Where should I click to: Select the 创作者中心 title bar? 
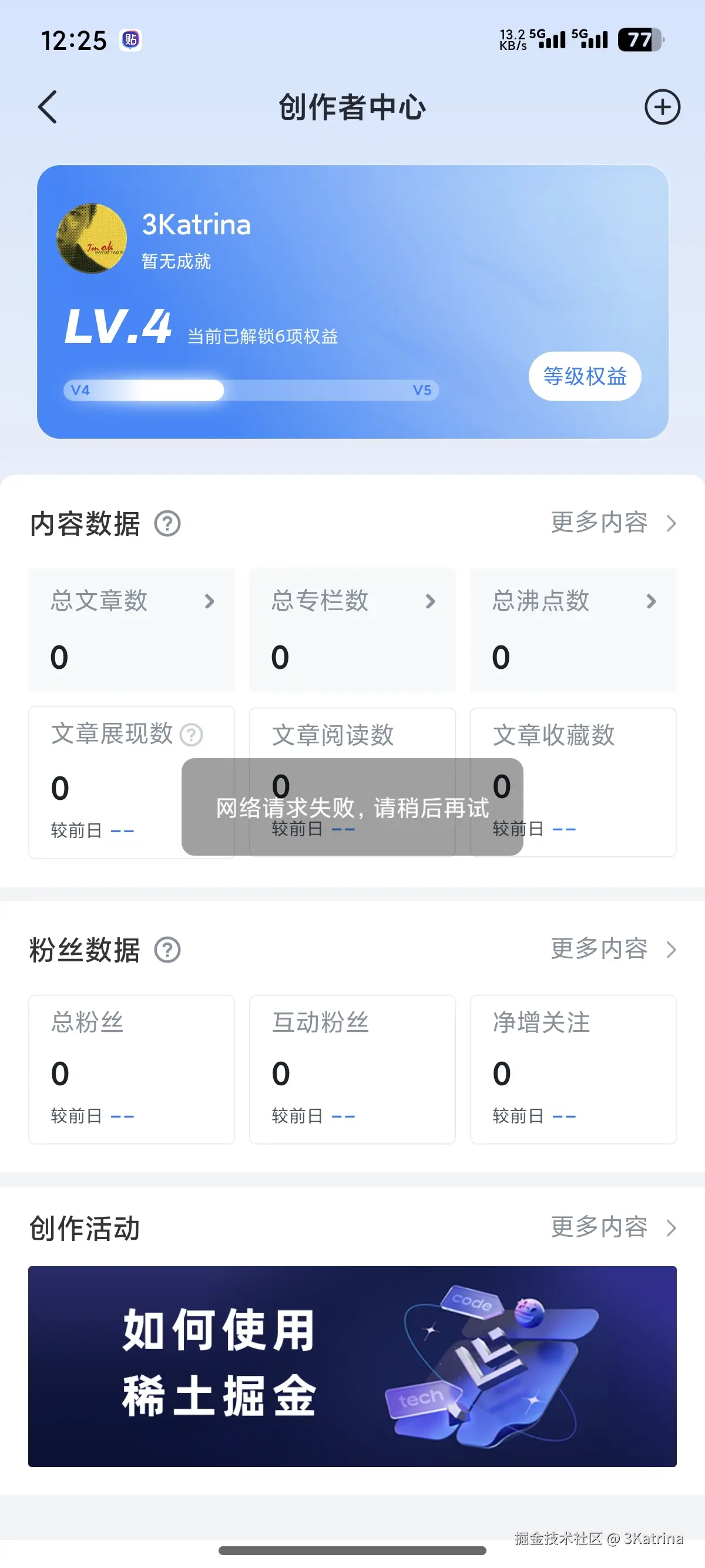click(x=352, y=107)
